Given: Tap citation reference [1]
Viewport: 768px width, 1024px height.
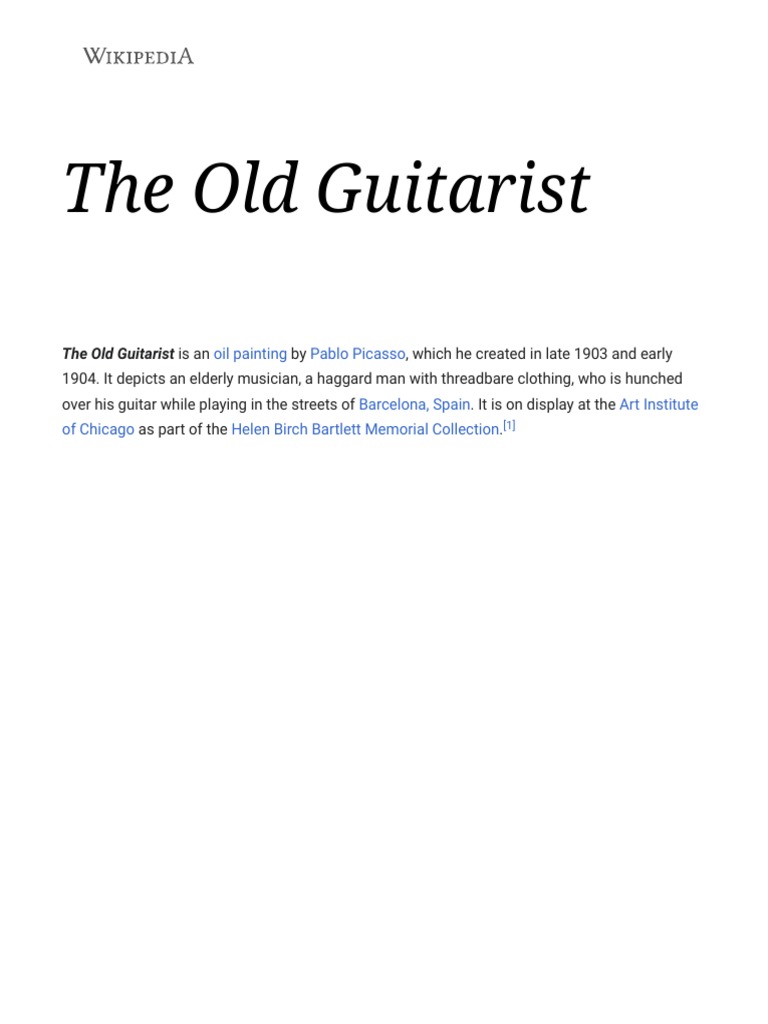Looking at the screenshot, I should [x=509, y=426].
